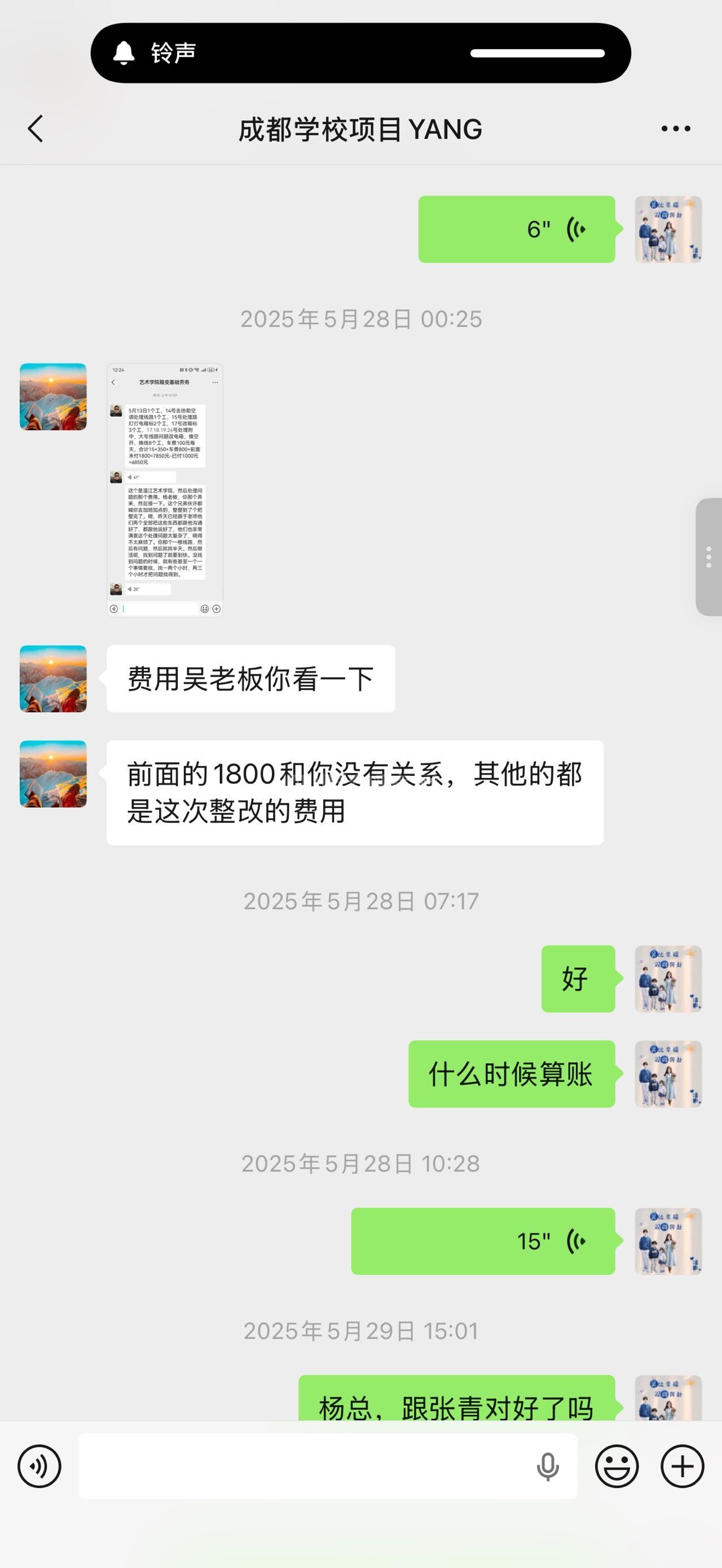Screen dimensions: 722x1568
Task: Play the 6-second voice message
Action: (x=516, y=229)
